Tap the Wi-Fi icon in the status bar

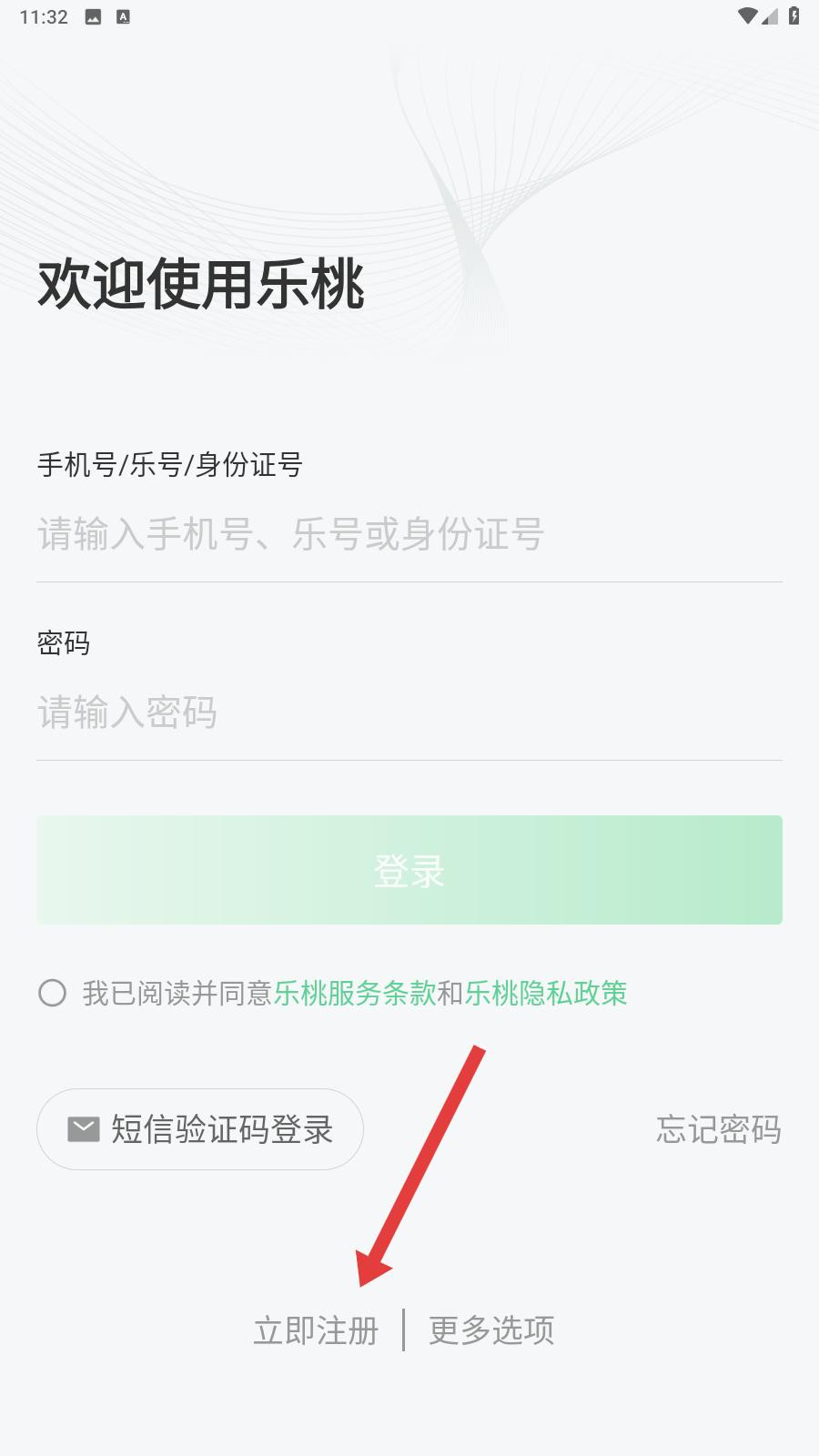point(748,15)
